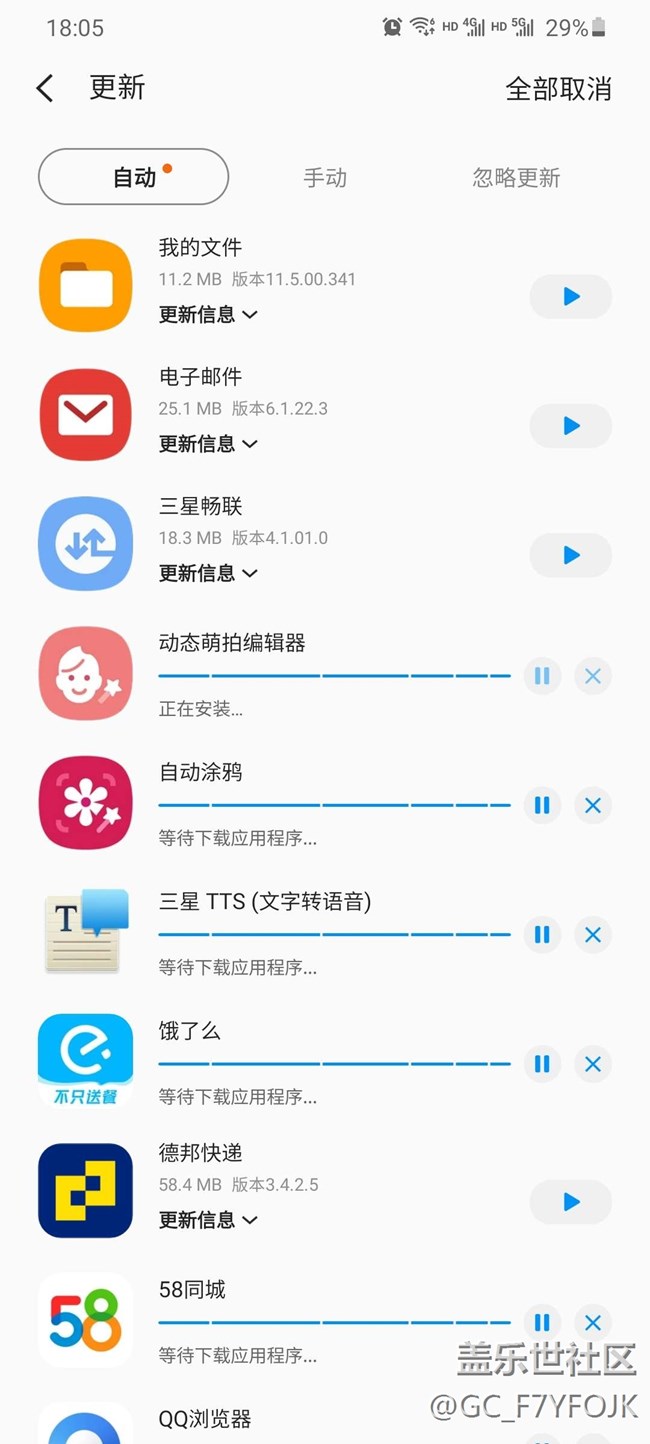Cancel the 三星 TTS update

tap(593, 935)
